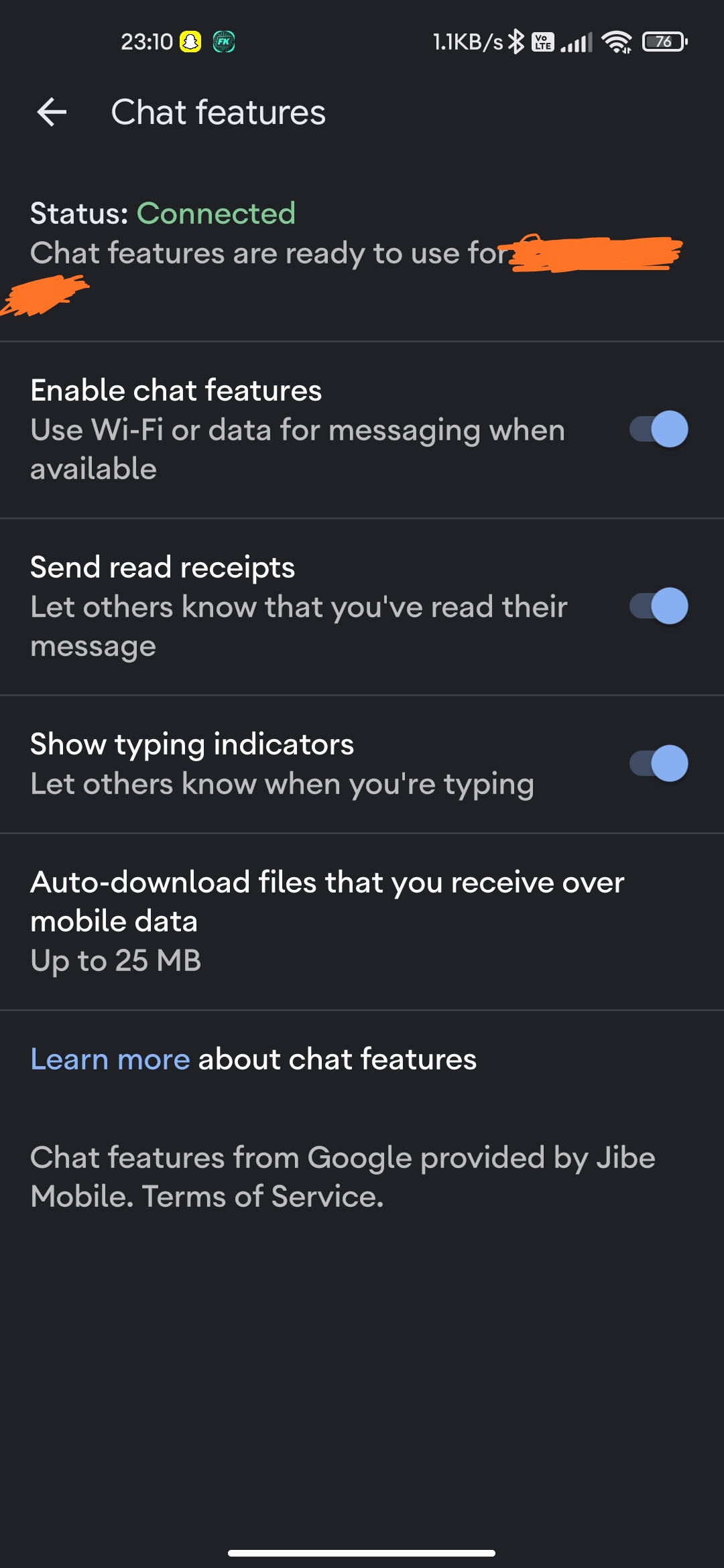Go back from Chat features
This screenshot has height=1568, width=724.
52,112
